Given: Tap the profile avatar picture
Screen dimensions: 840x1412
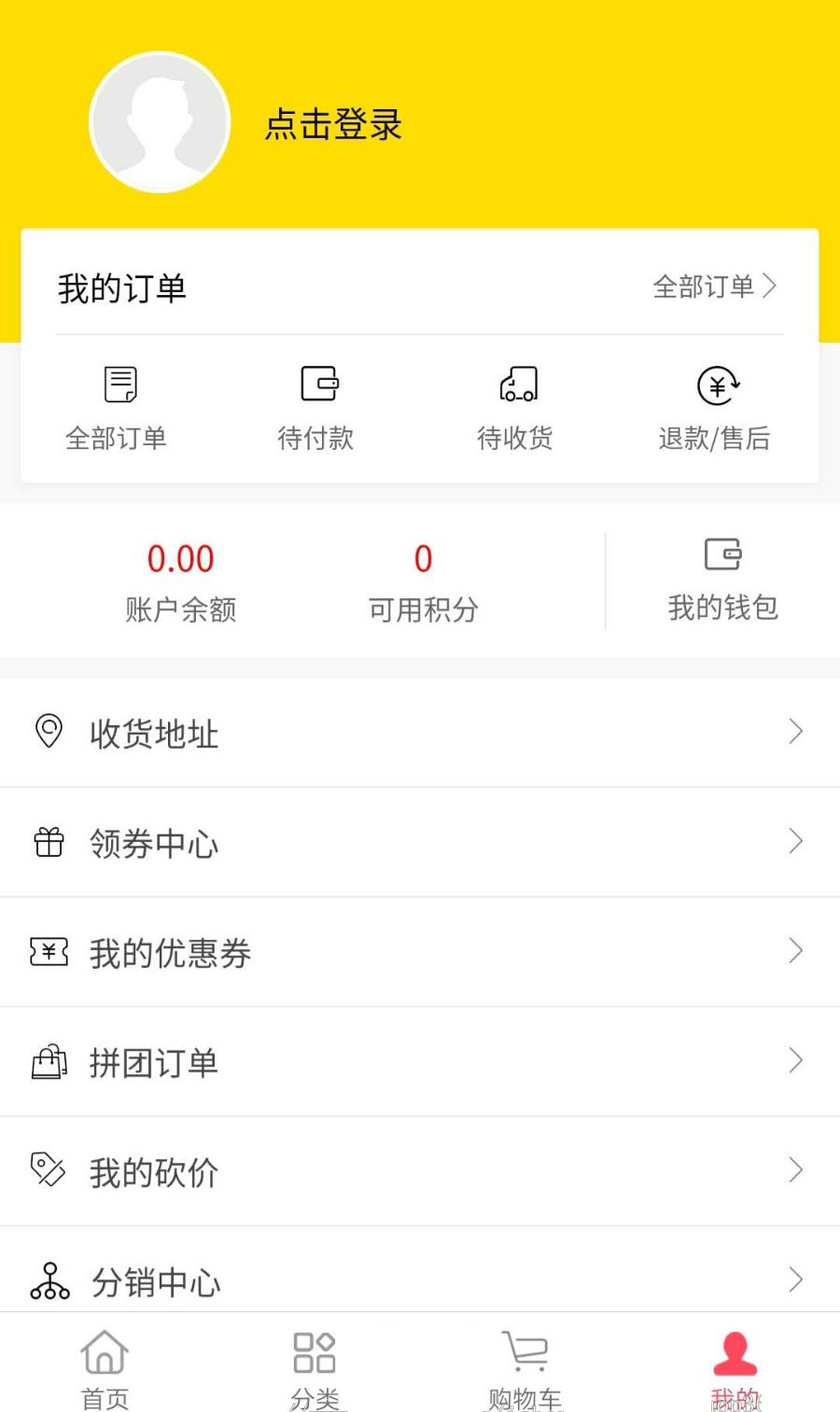Looking at the screenshot, I should pyautogui.click(x=160, y=122).
